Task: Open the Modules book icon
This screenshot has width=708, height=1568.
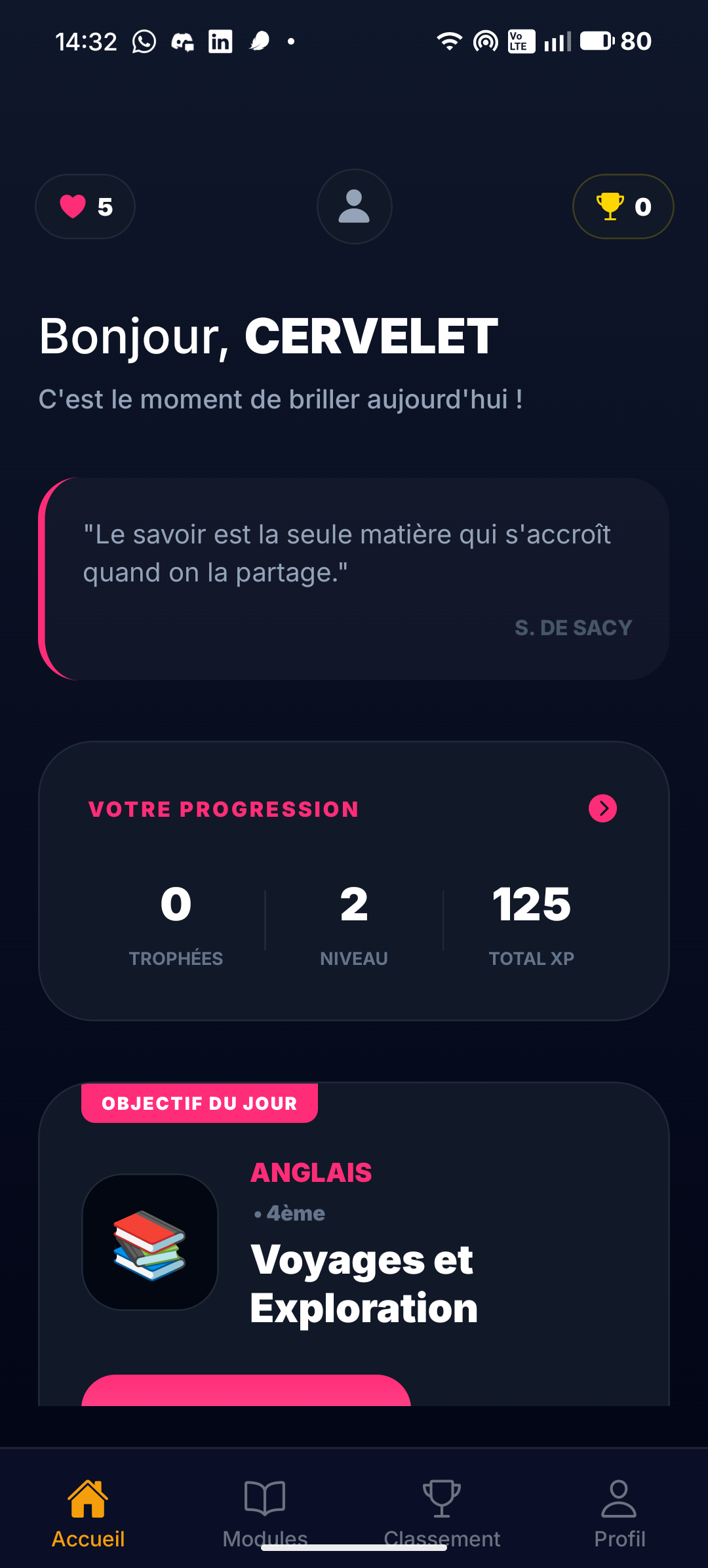Action: [x=264, y=1498]
